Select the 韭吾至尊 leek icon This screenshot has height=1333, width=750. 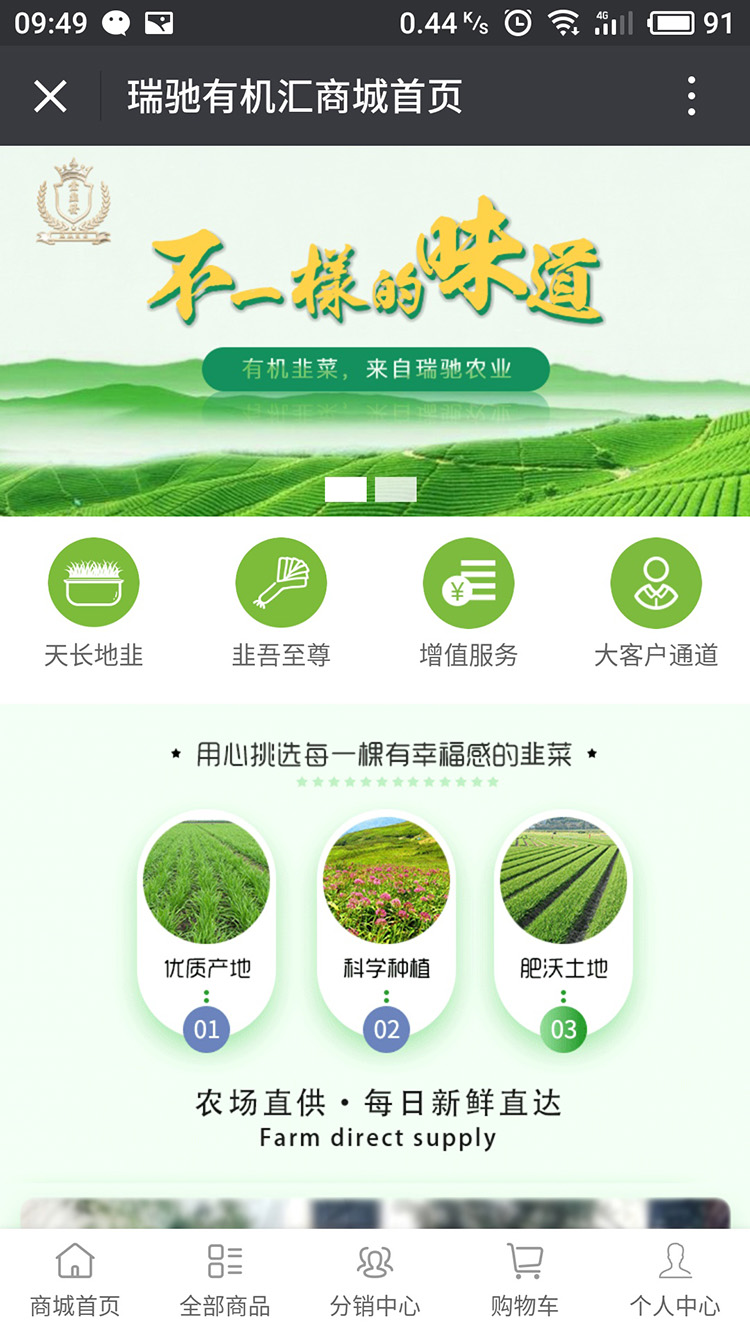click(281, 581)
